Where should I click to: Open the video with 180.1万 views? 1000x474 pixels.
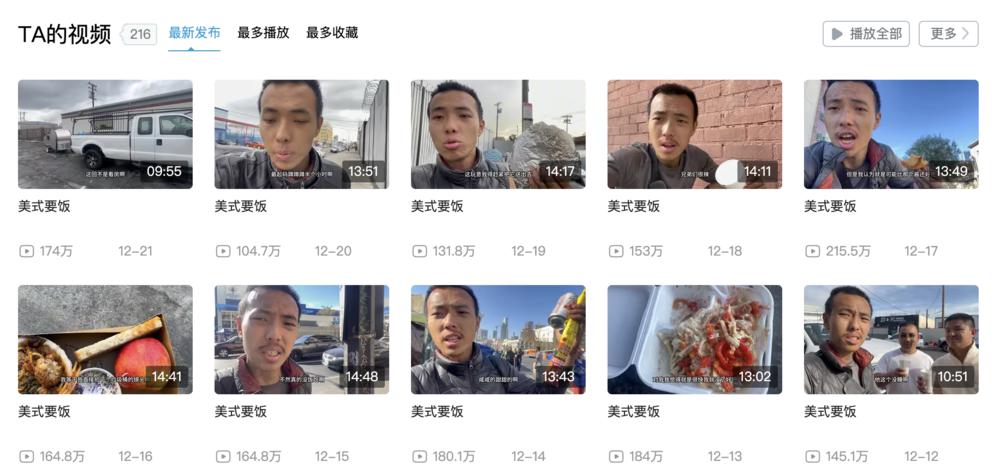click(x=498, y=340)
